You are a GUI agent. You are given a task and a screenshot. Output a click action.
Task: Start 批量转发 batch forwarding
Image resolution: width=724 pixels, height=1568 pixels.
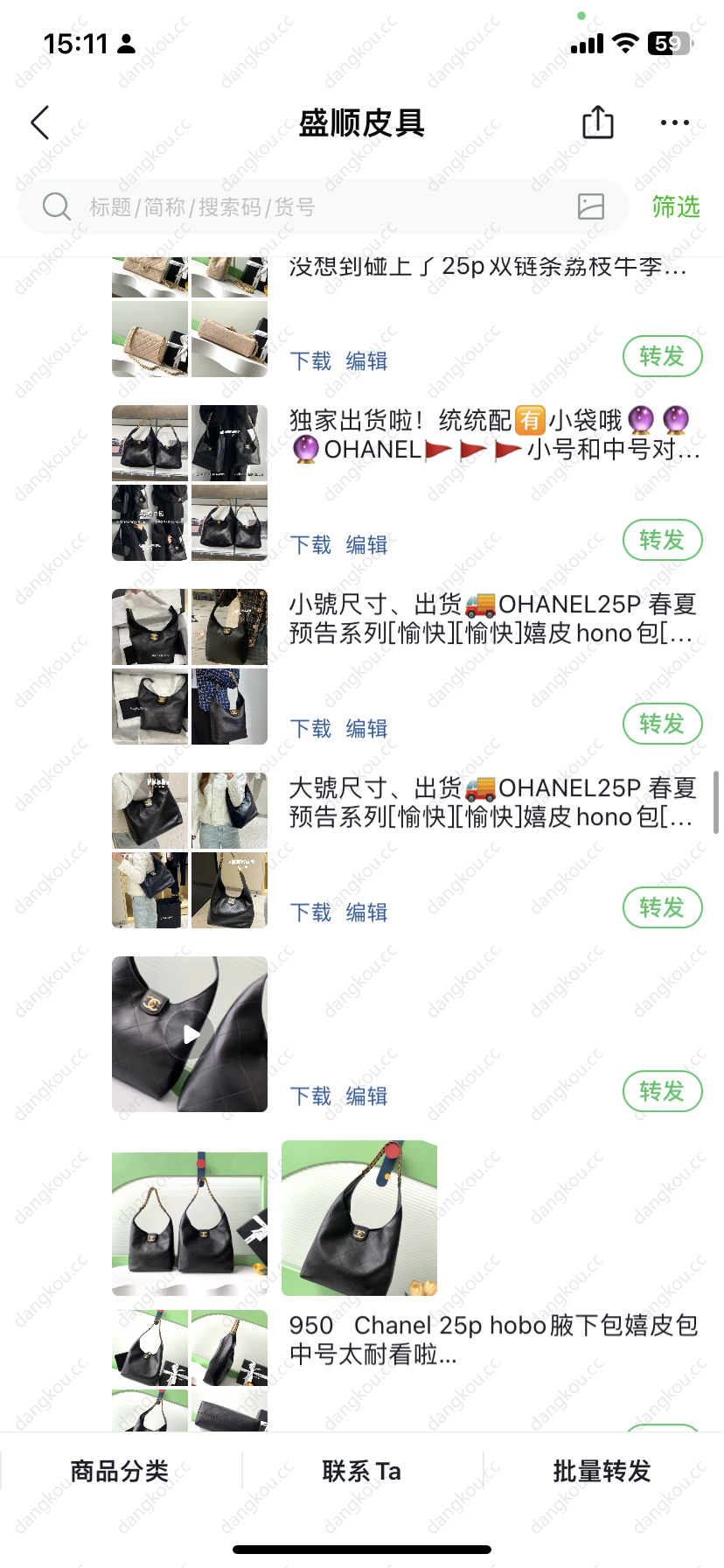[x=602, y=1471]
